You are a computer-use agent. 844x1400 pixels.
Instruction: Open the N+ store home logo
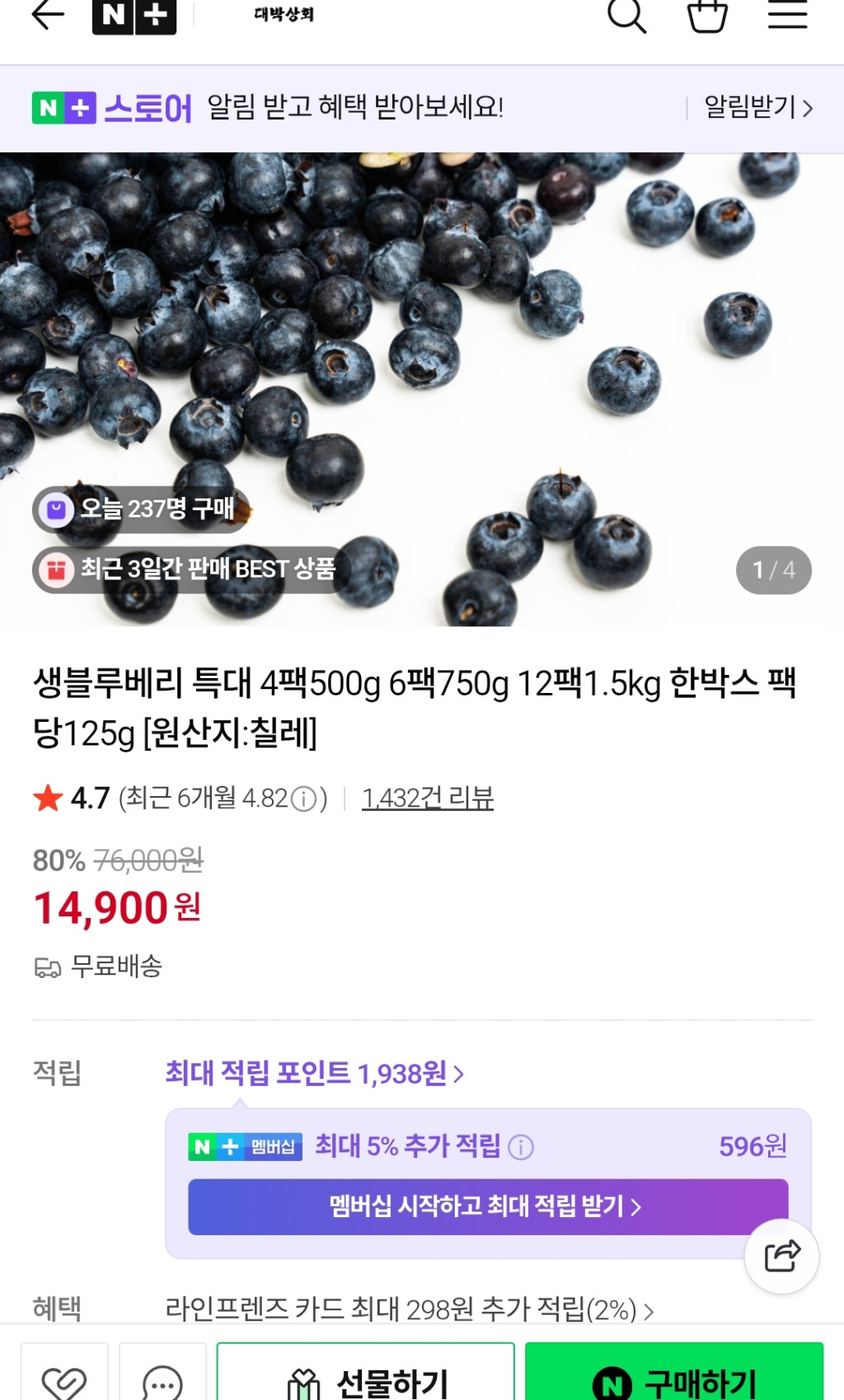coord(134,16)
